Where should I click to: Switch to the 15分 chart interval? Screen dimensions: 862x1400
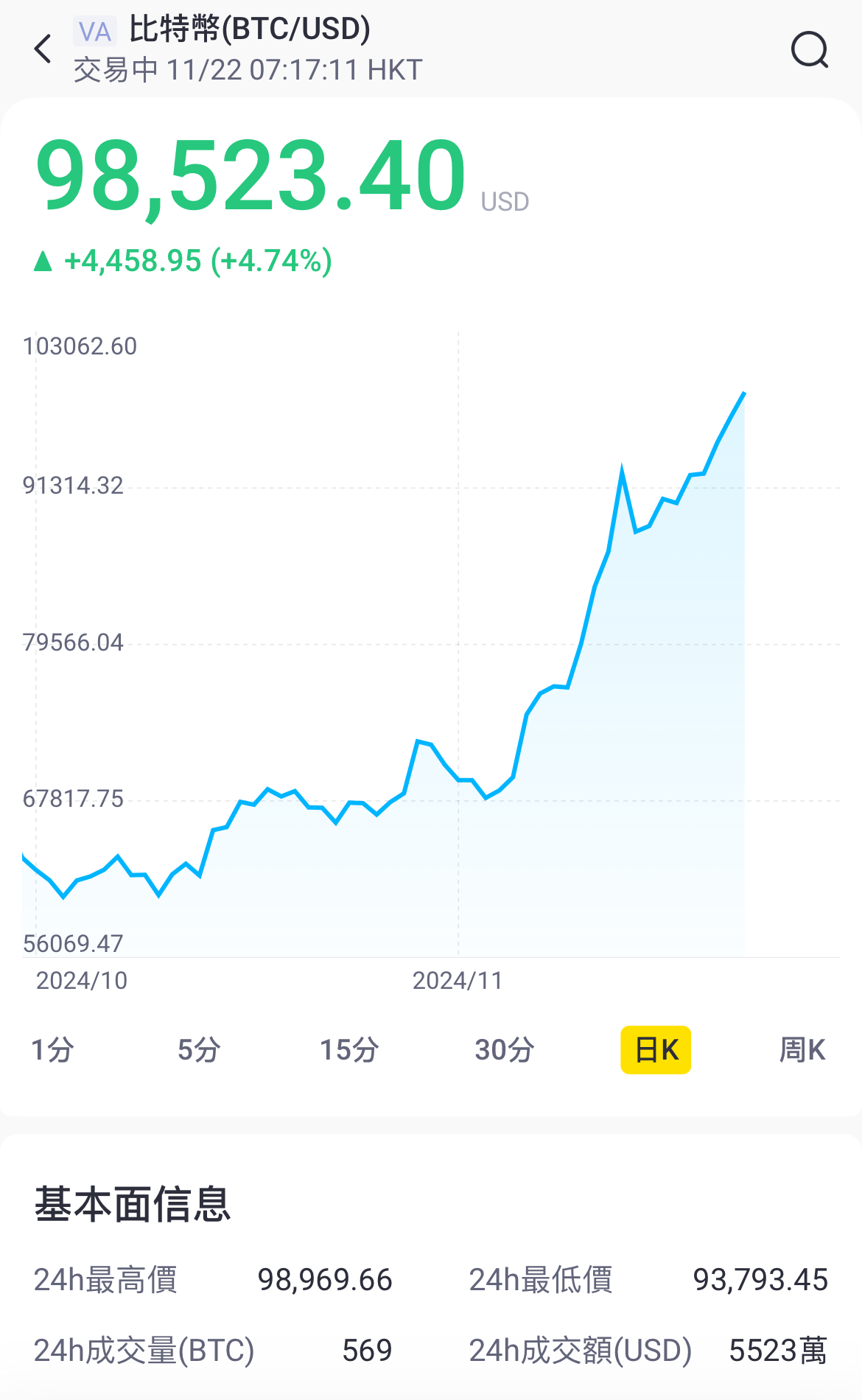(x=349, y=1050)
